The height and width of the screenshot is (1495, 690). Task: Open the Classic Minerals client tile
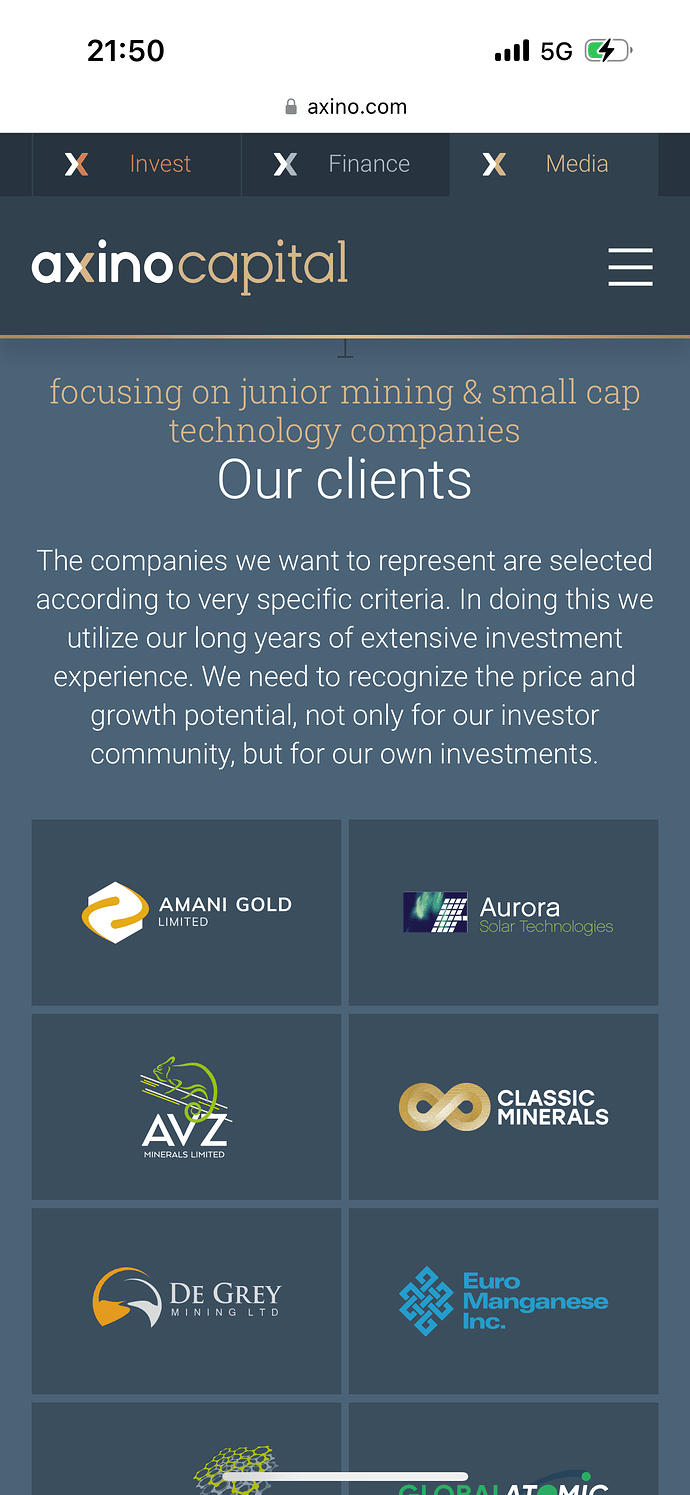click(503, 1106)
